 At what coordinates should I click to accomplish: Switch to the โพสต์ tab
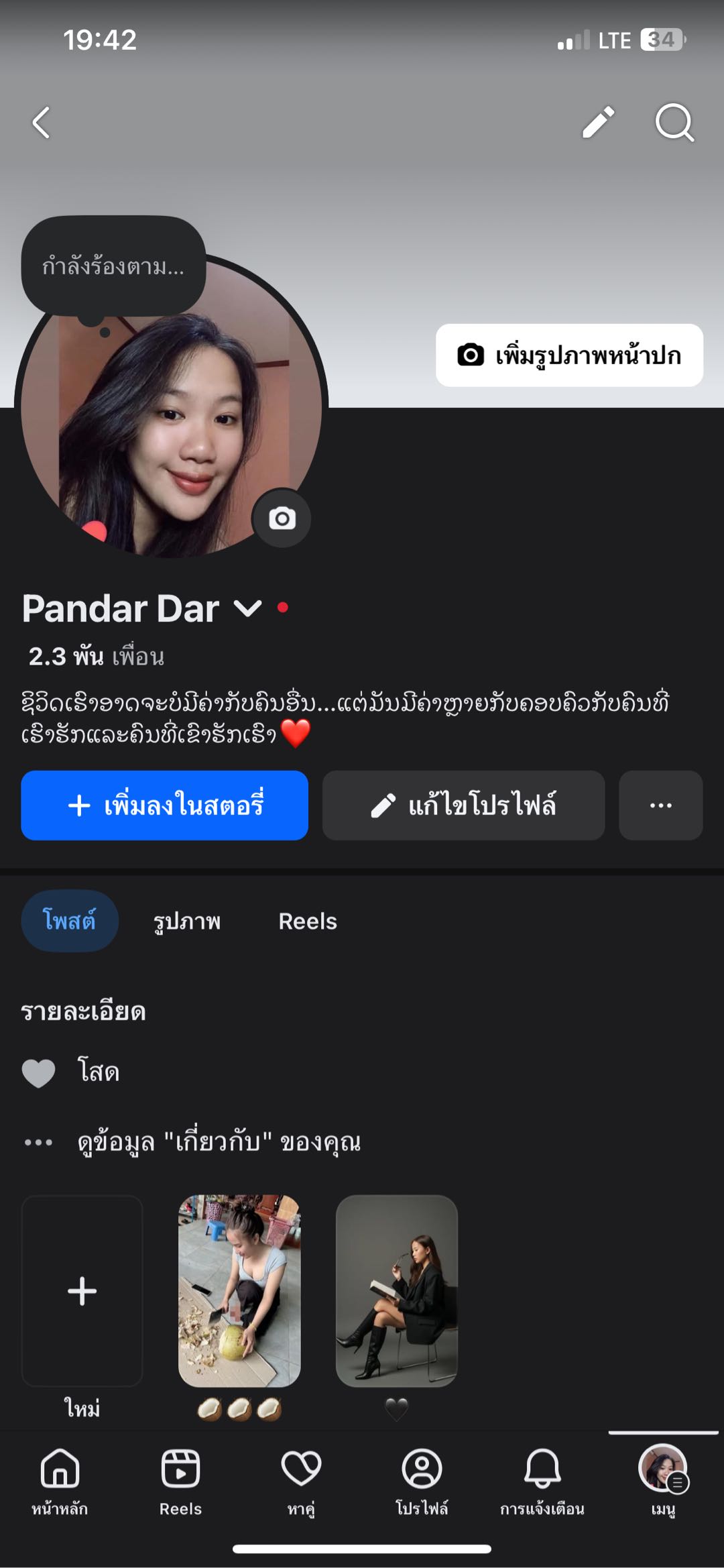click(70, 921)
